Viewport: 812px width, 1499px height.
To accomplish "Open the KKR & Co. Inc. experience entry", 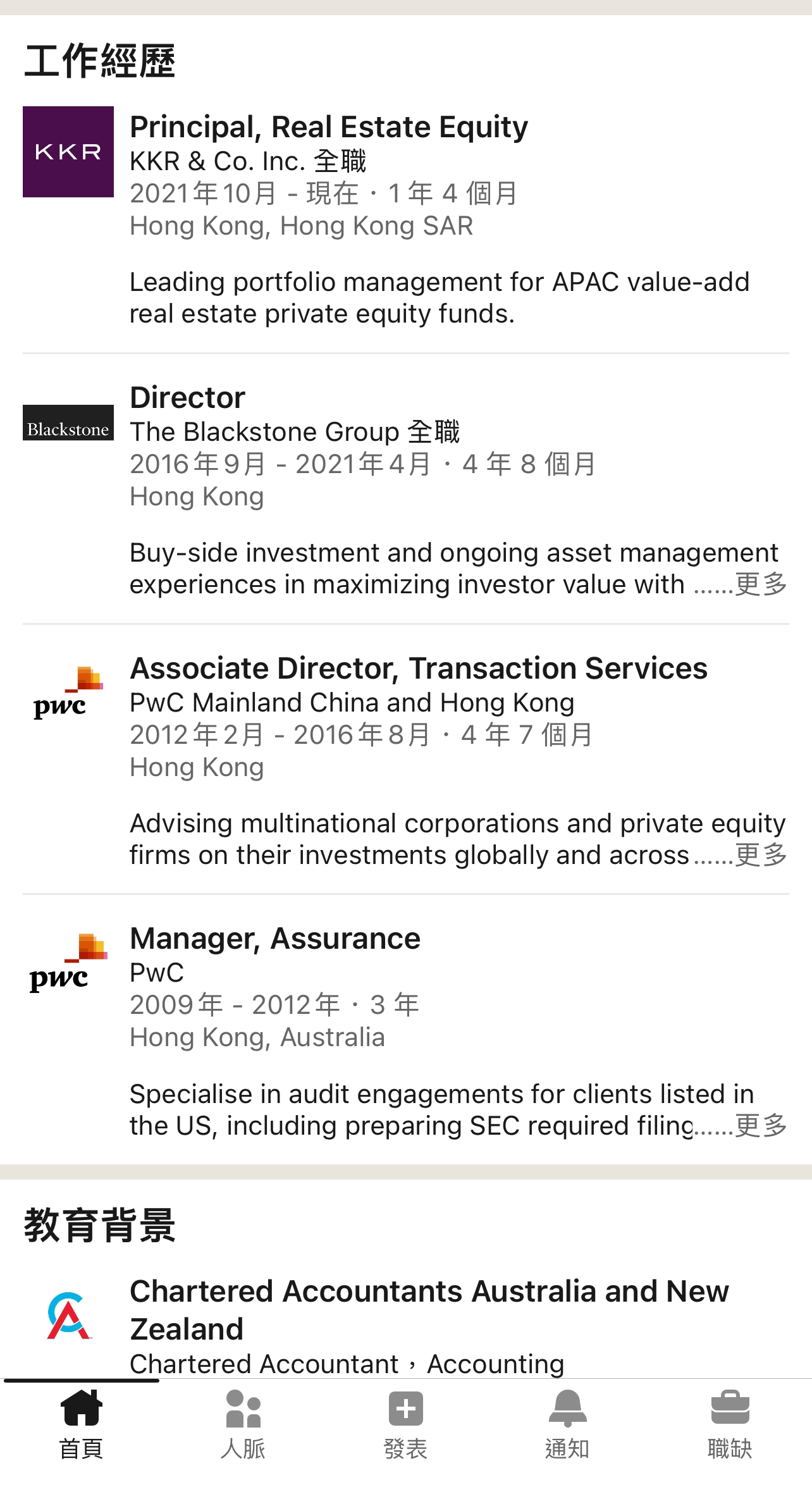I will click(x=406, y=218).
